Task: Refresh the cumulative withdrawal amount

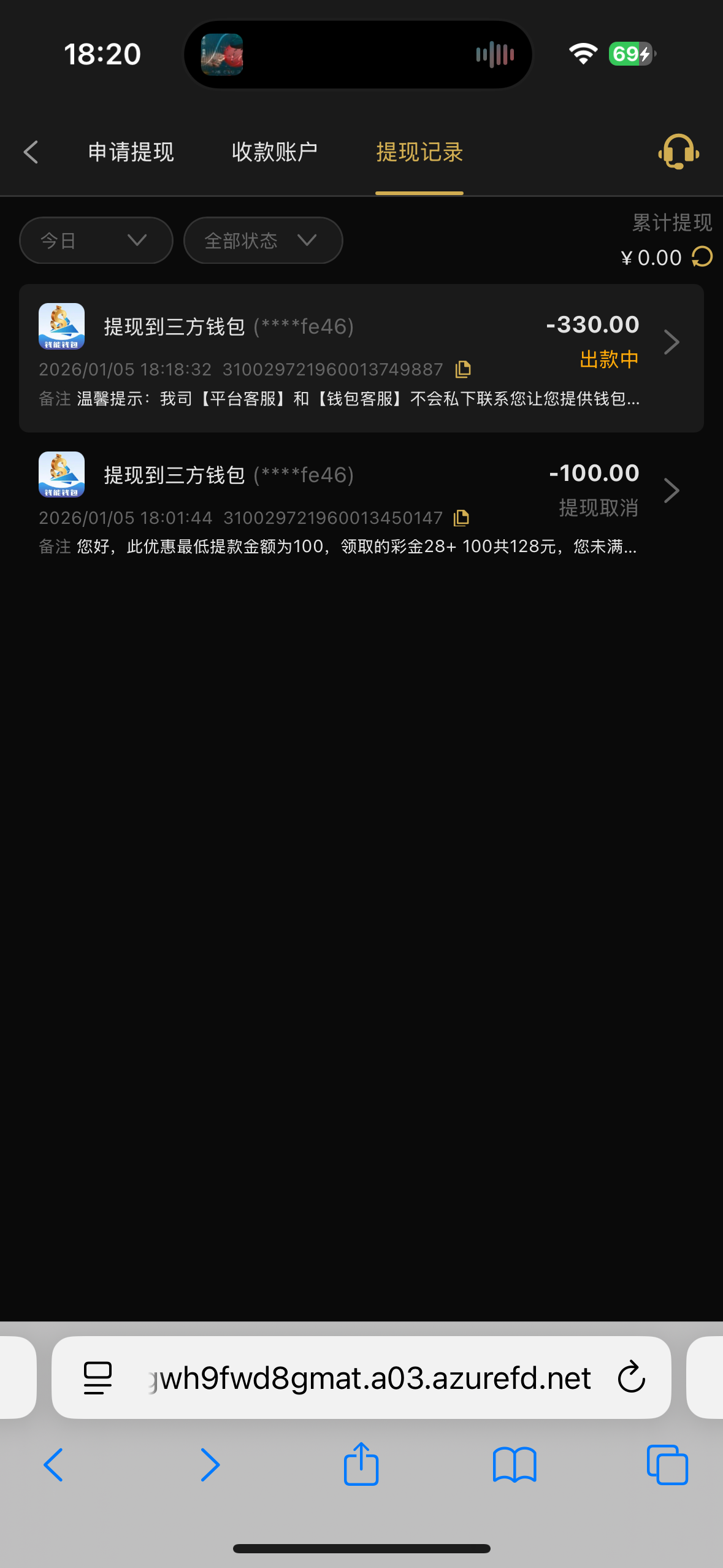Action: point(700,257)
